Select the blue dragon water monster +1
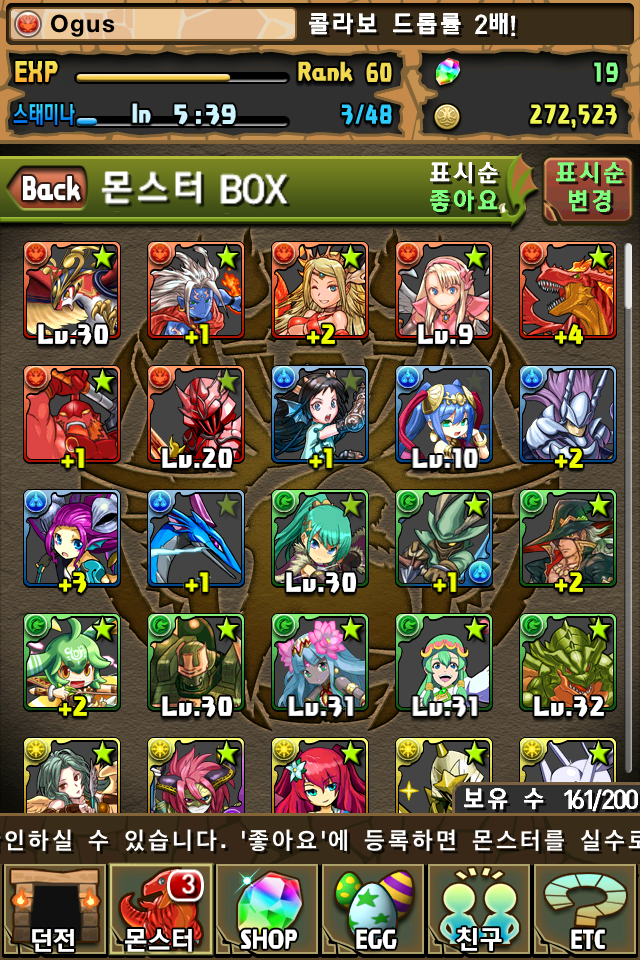Viewport: 640px width, 960px height. pos(195,538)
